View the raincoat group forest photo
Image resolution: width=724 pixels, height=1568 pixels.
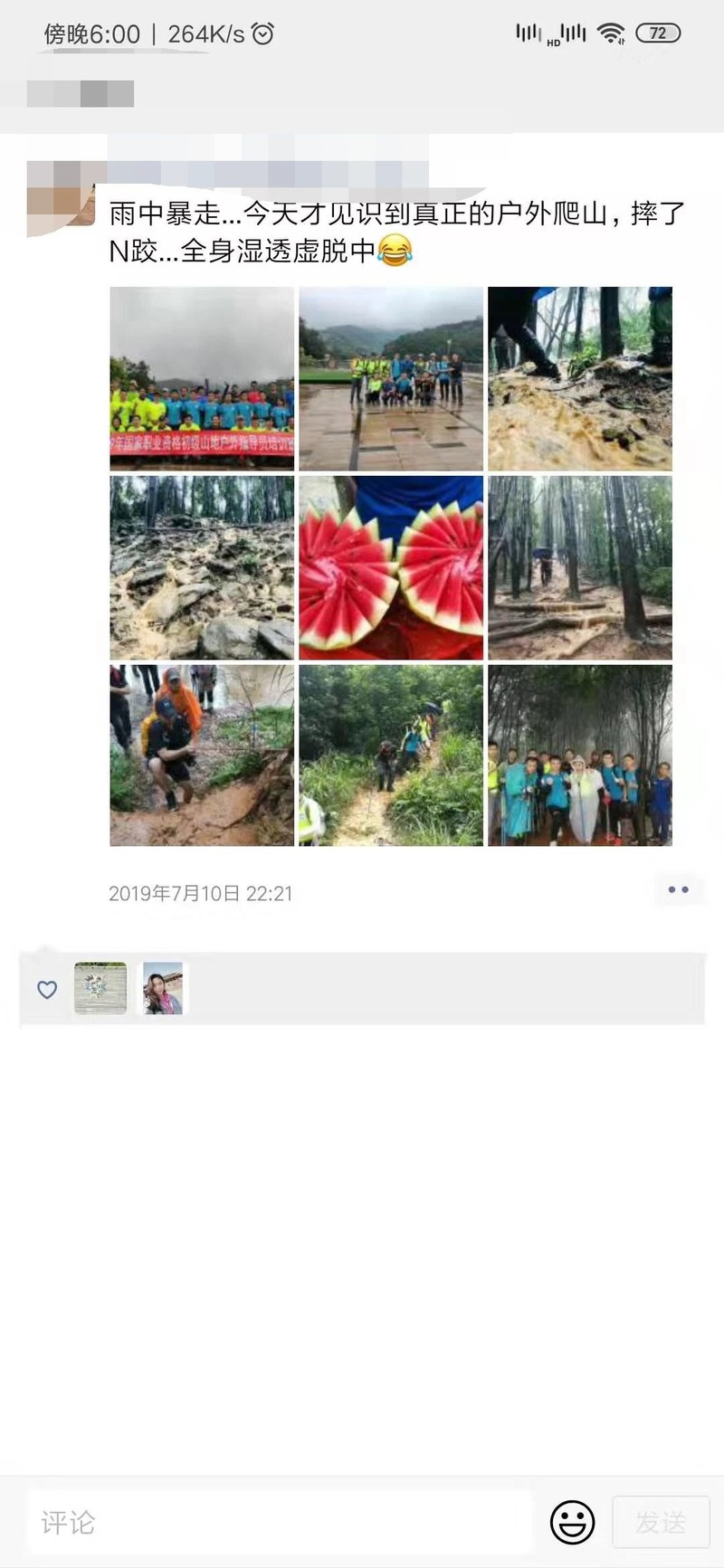[x=580, y=755]
